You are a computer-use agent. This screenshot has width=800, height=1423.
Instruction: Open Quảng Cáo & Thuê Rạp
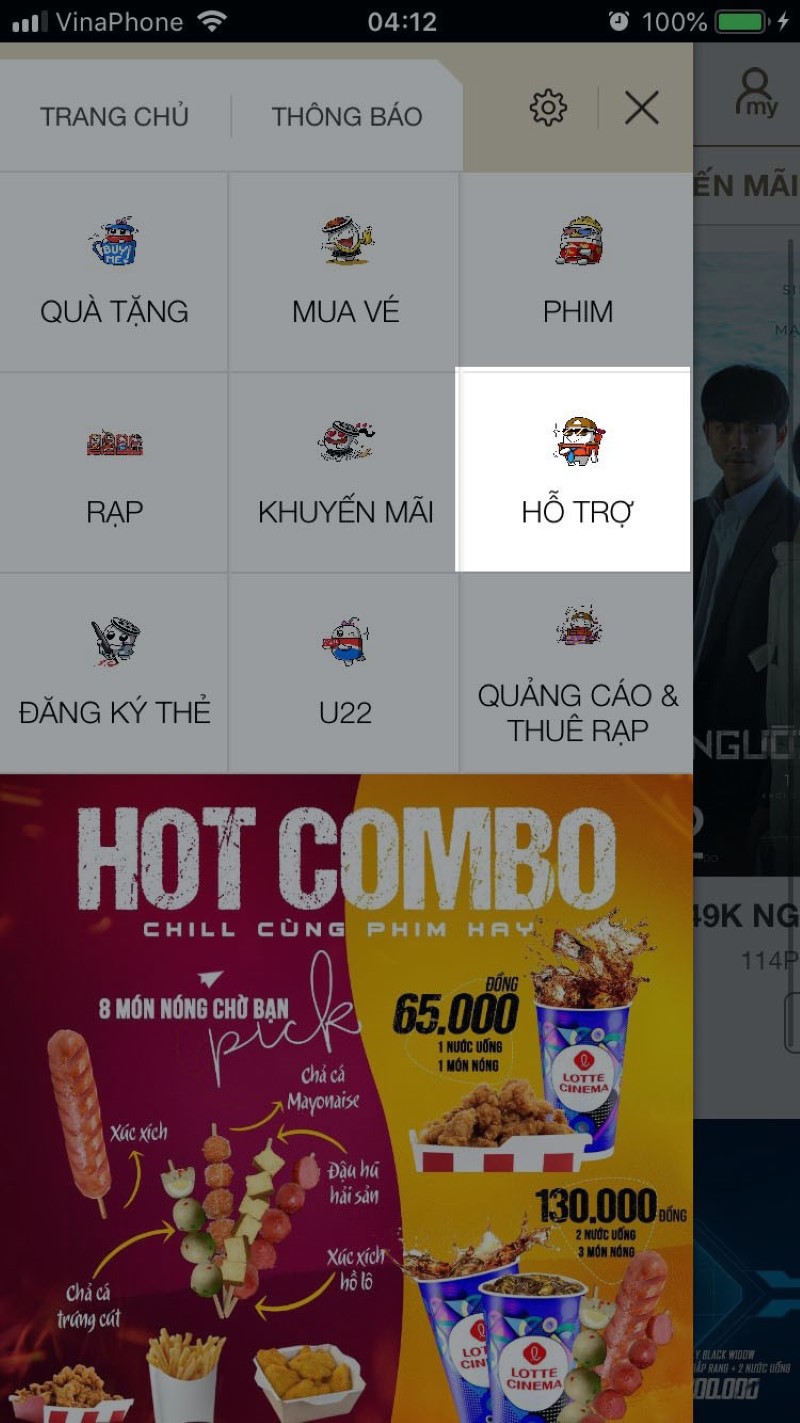point(577,672)
